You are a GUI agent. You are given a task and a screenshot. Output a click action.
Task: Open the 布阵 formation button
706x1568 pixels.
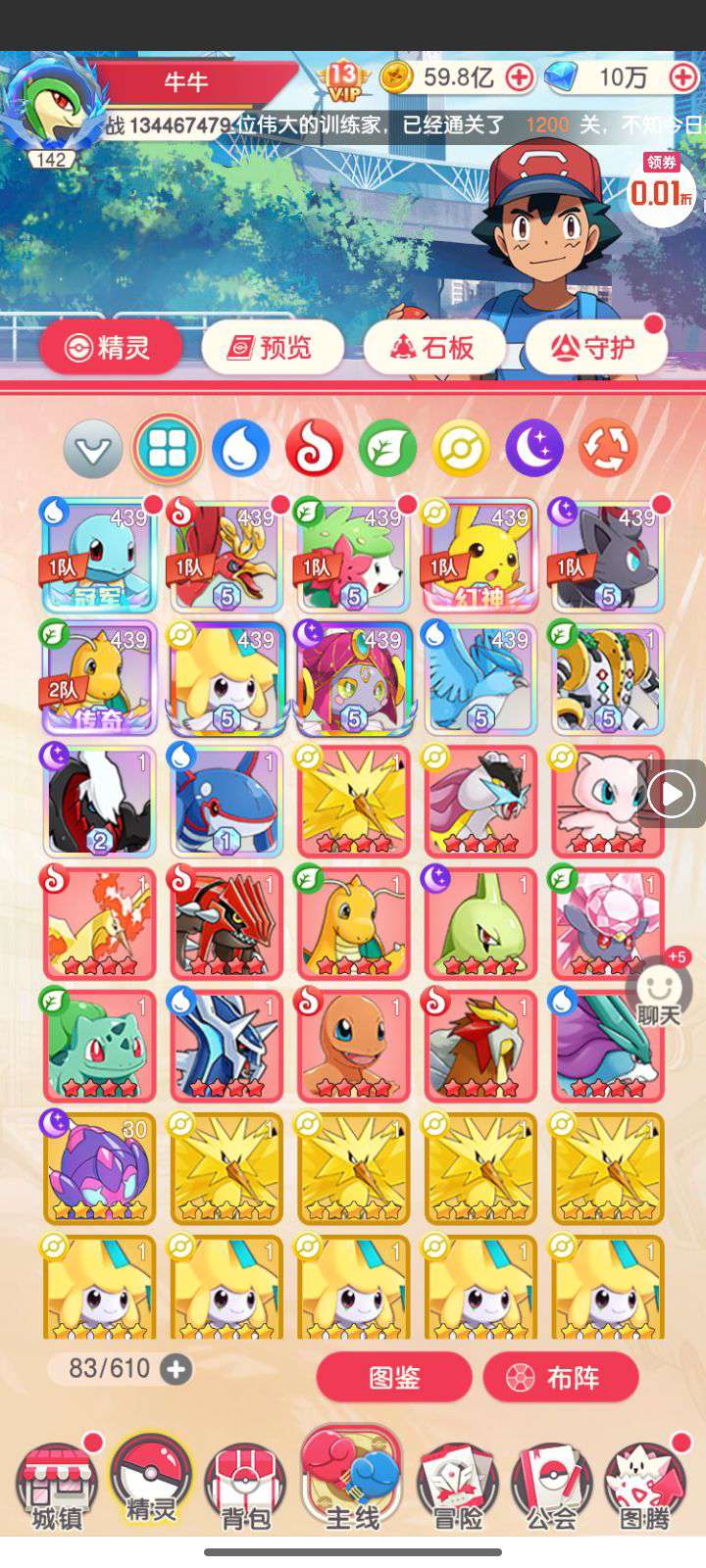(x=561, y=1378)
